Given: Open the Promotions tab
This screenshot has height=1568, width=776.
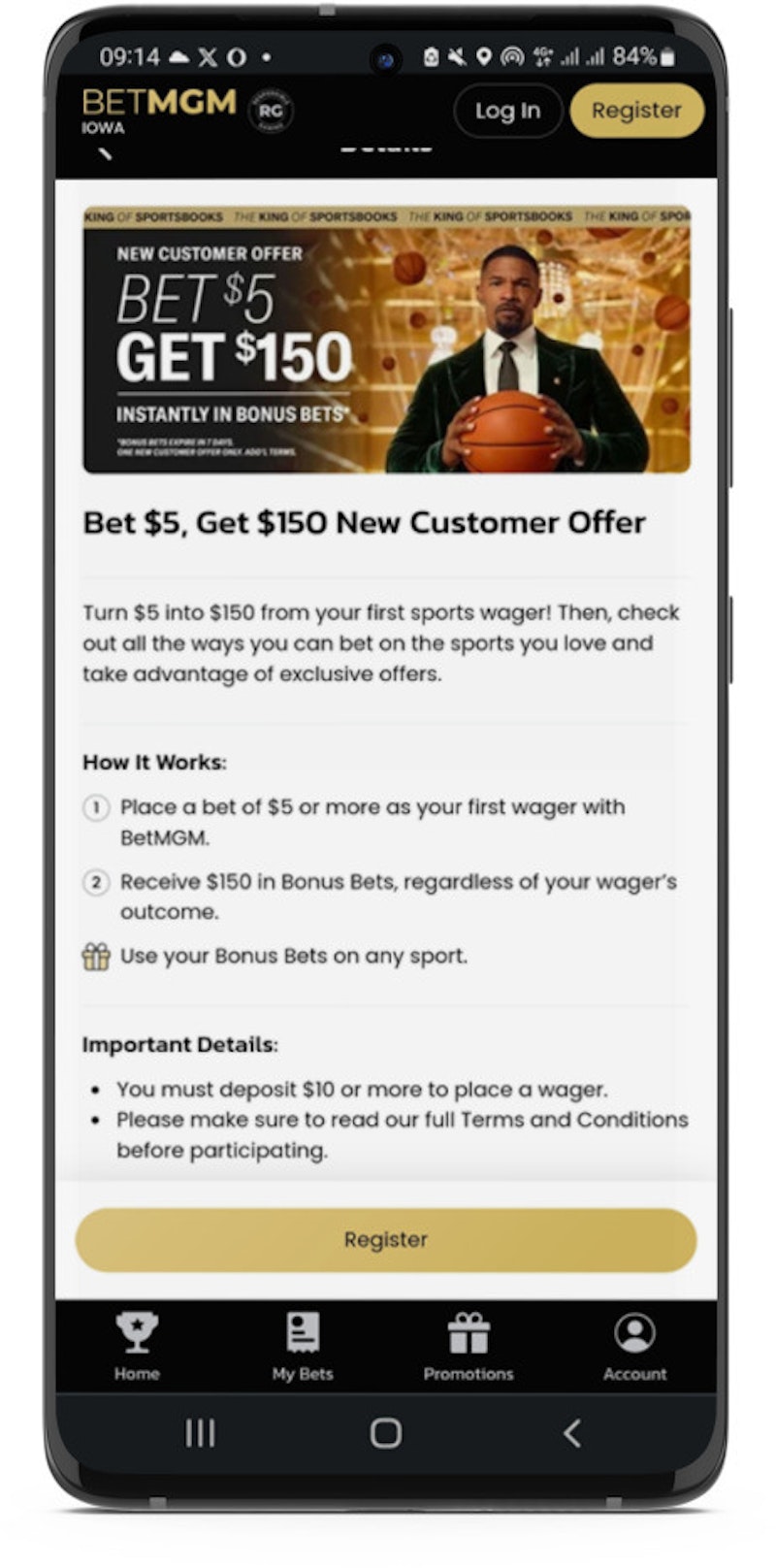Looking at the screenshot, I should 469,1347.
